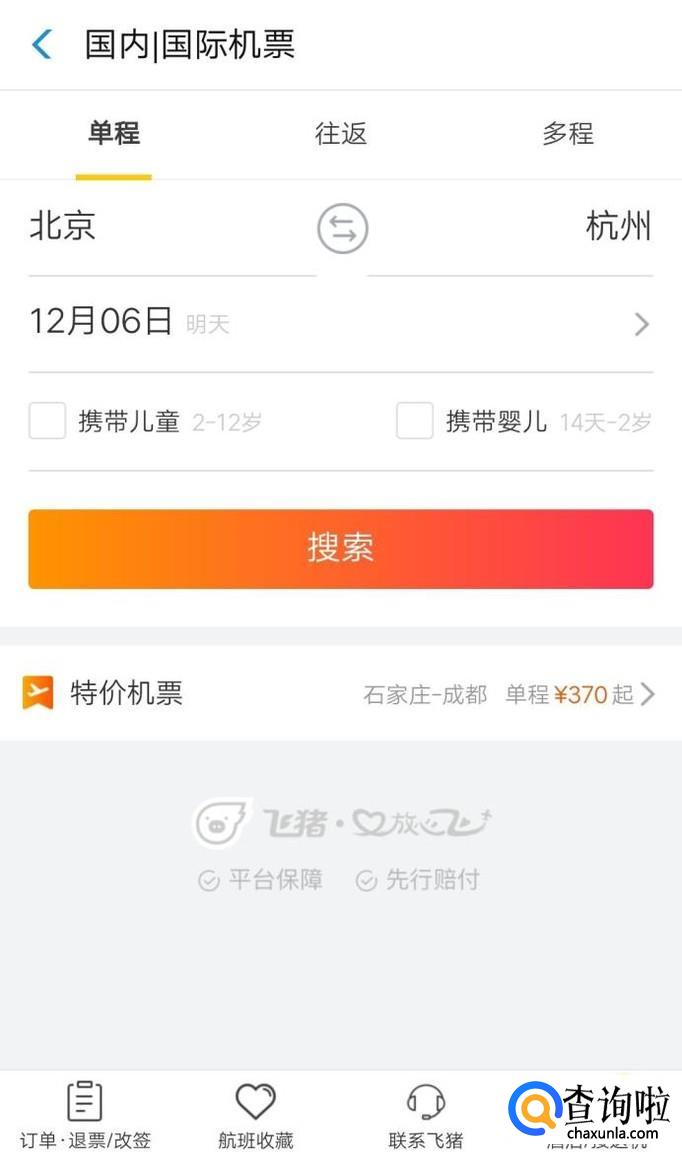Viewport: 682px width, 1164px height.
Task: Check the 携带儿童 checkbox
Action: point(47,421)
